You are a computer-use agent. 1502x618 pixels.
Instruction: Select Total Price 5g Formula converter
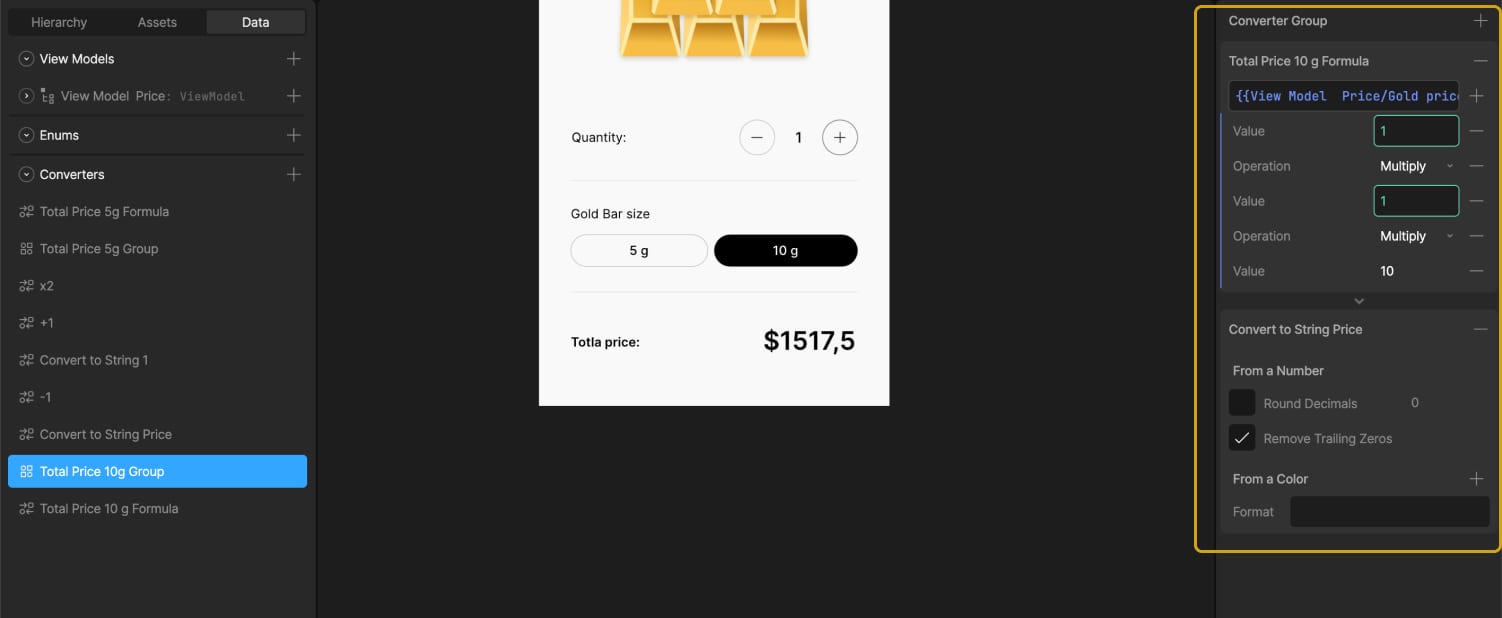pos(104,211)
